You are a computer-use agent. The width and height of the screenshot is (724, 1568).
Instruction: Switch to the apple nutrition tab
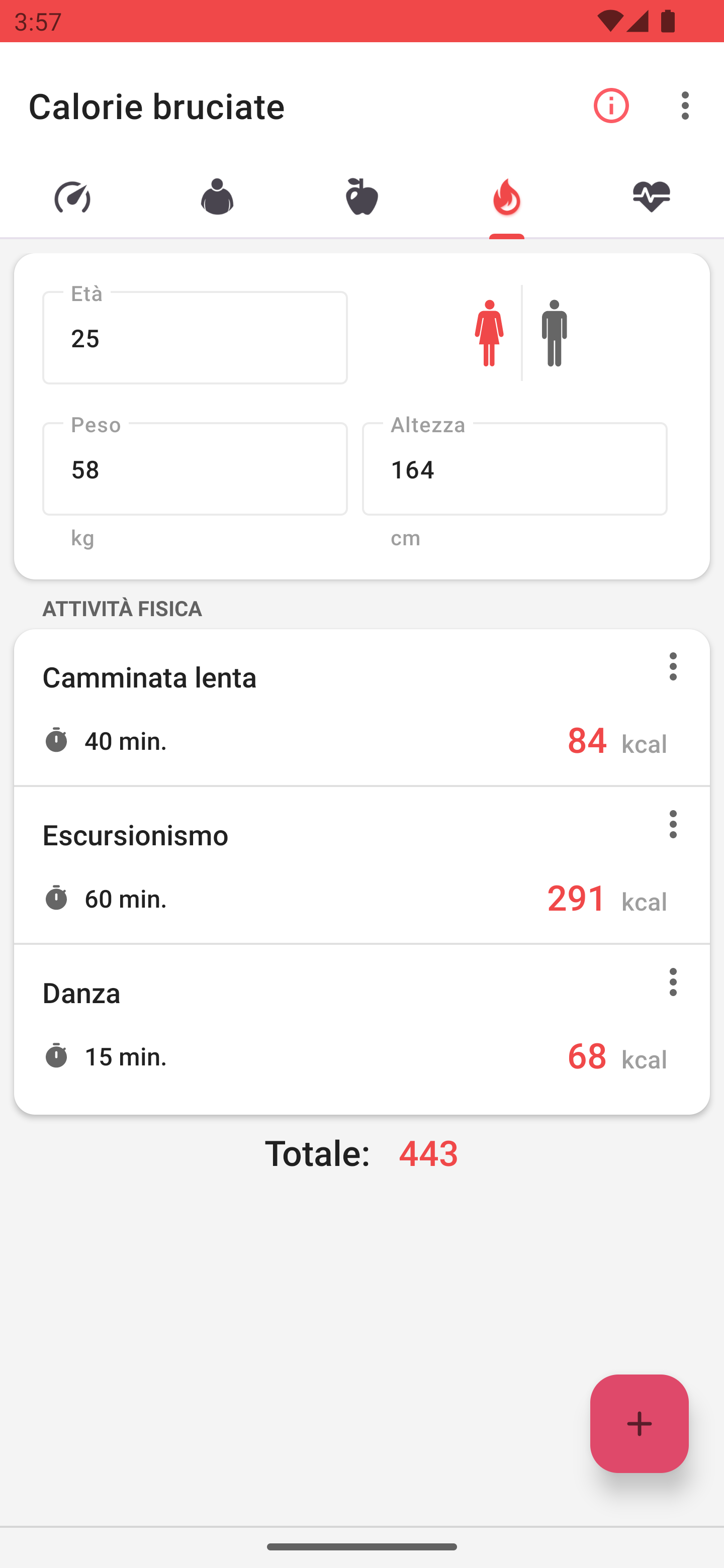[363, 197]
